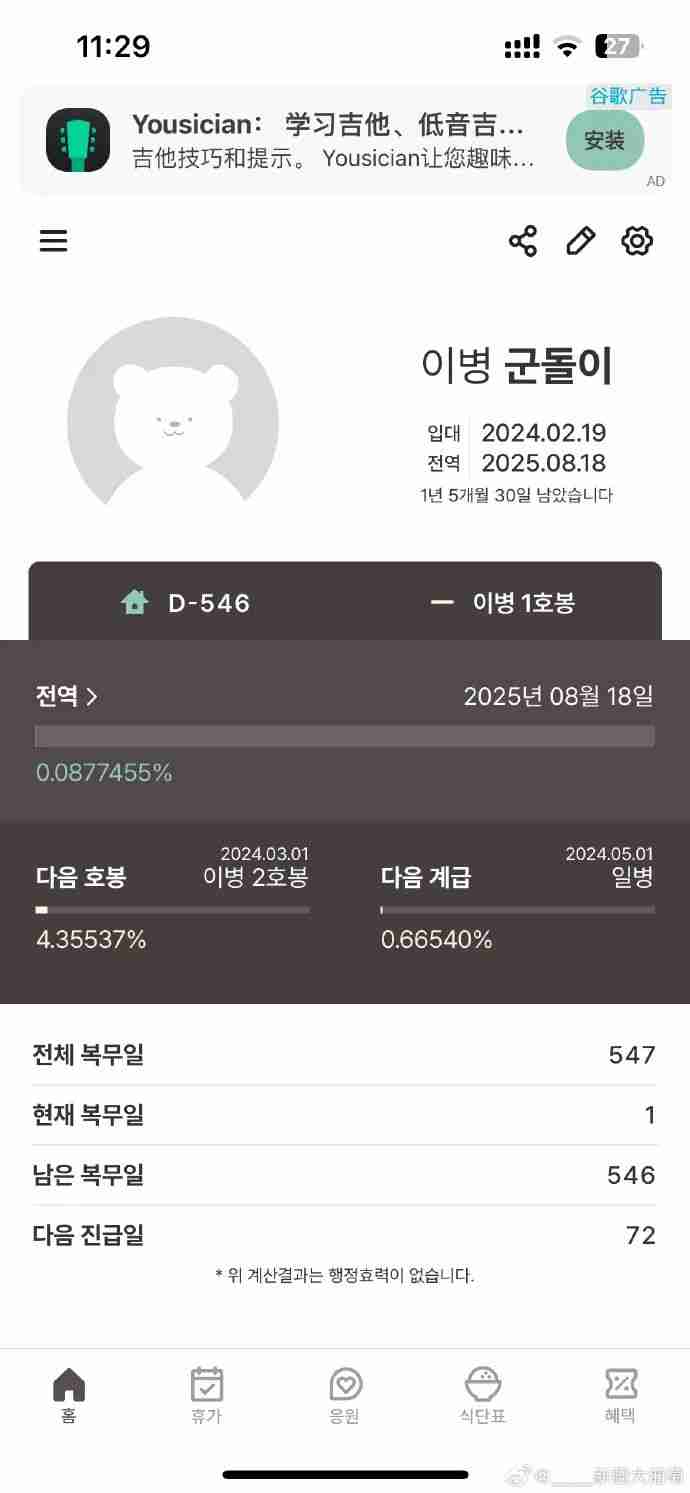This screenshot has height=1493, width=690.
Task: Switch to the 응원 tab
Action: [x=345, y=1395]
